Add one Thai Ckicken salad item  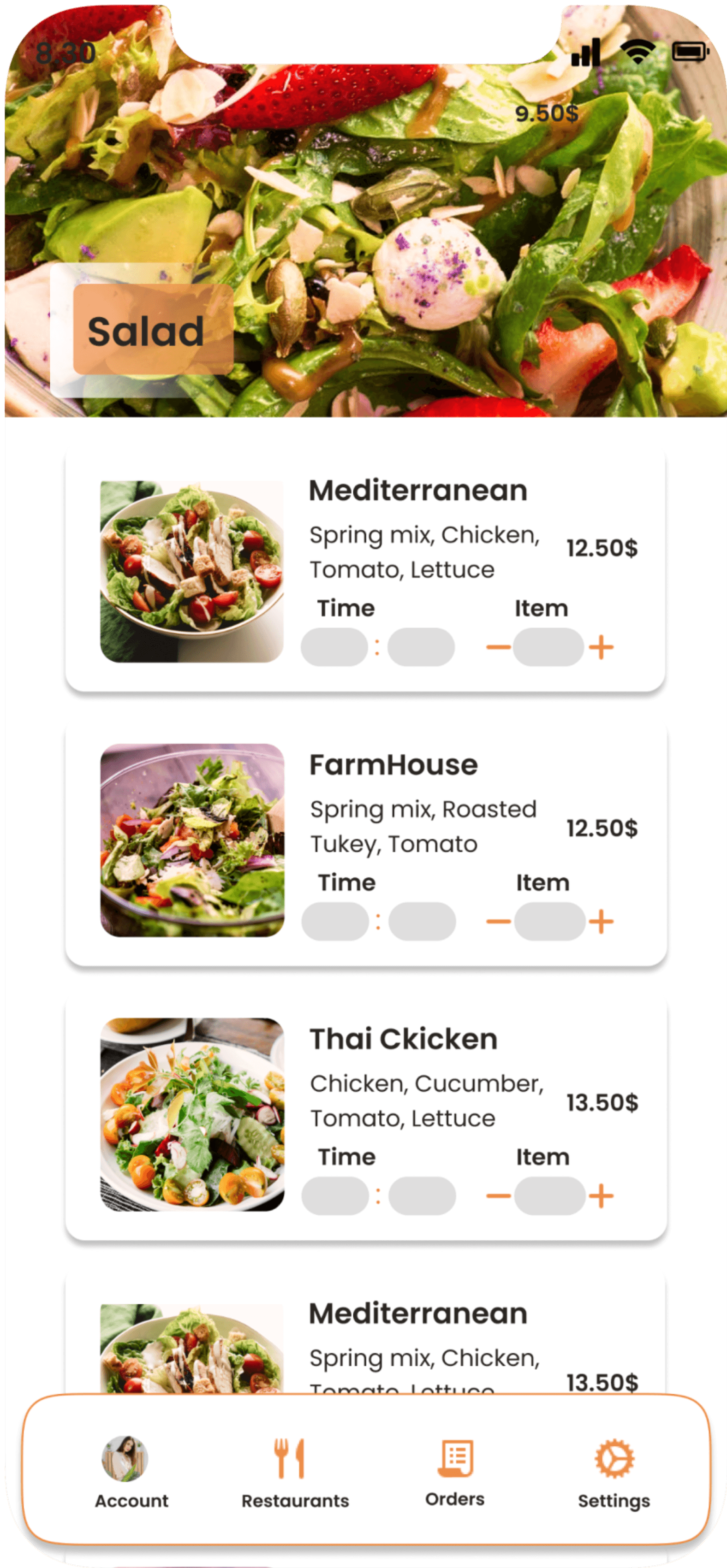pyautogui.click(x=601, y=1196)
